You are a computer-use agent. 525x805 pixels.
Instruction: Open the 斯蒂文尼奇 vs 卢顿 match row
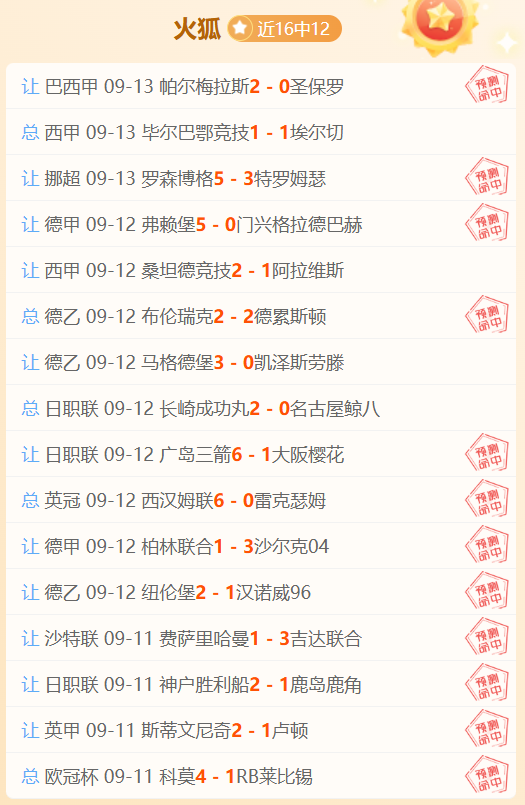[261, 730]
